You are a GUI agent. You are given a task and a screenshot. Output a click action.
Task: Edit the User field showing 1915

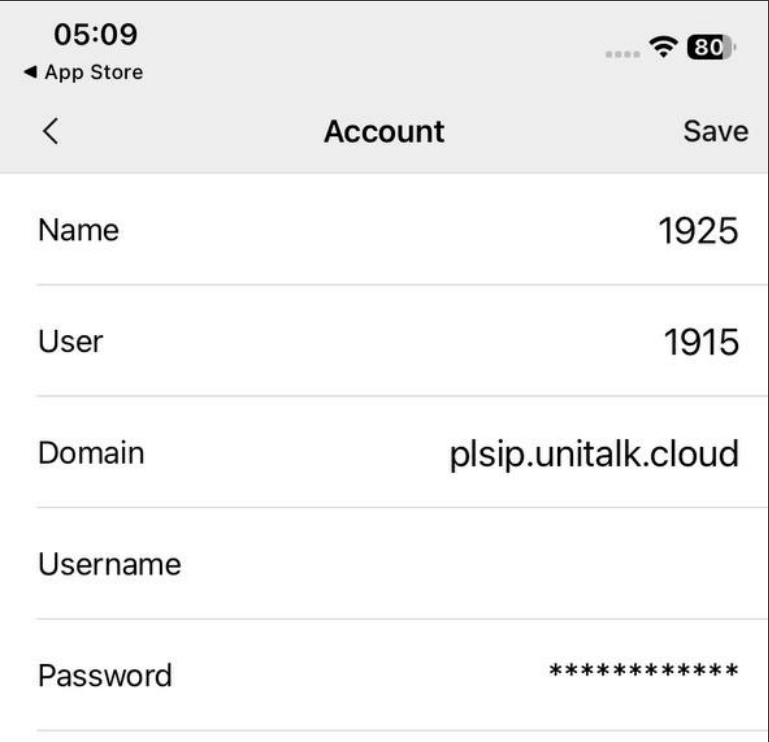pos(702,343)
